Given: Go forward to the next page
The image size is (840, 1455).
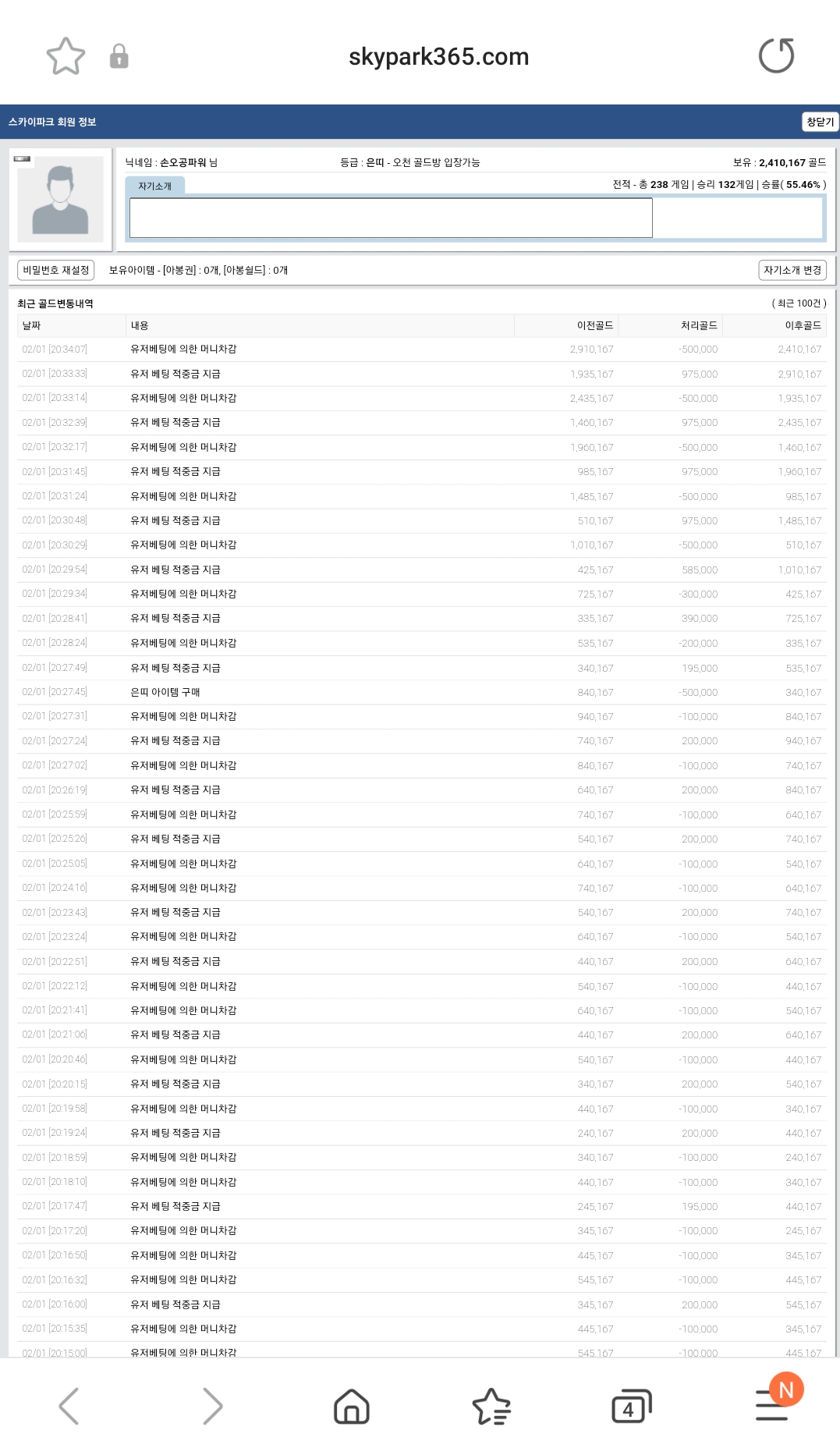Looking at the screenshot, I should coord(212,1406).
